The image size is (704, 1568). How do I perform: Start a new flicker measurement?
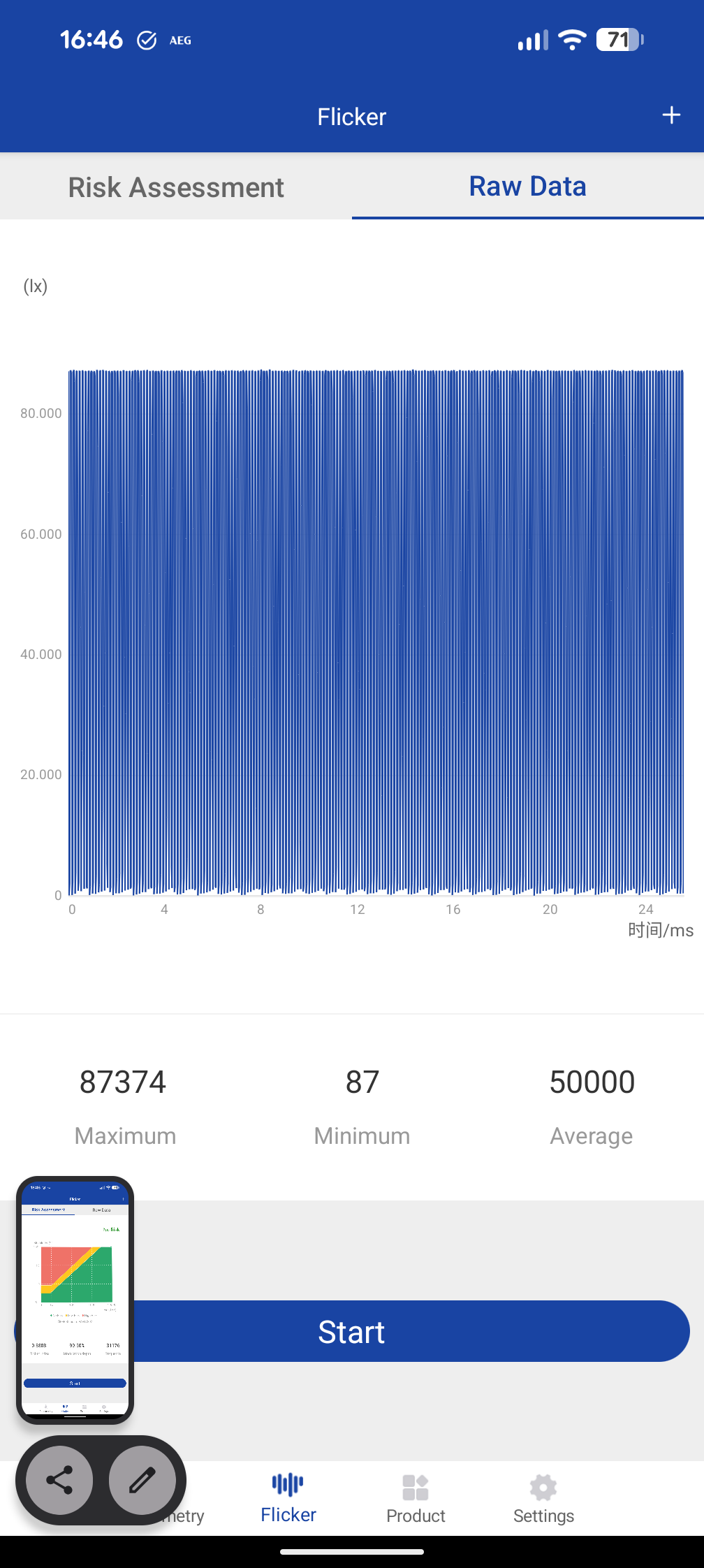click(x=352, y=1331)
